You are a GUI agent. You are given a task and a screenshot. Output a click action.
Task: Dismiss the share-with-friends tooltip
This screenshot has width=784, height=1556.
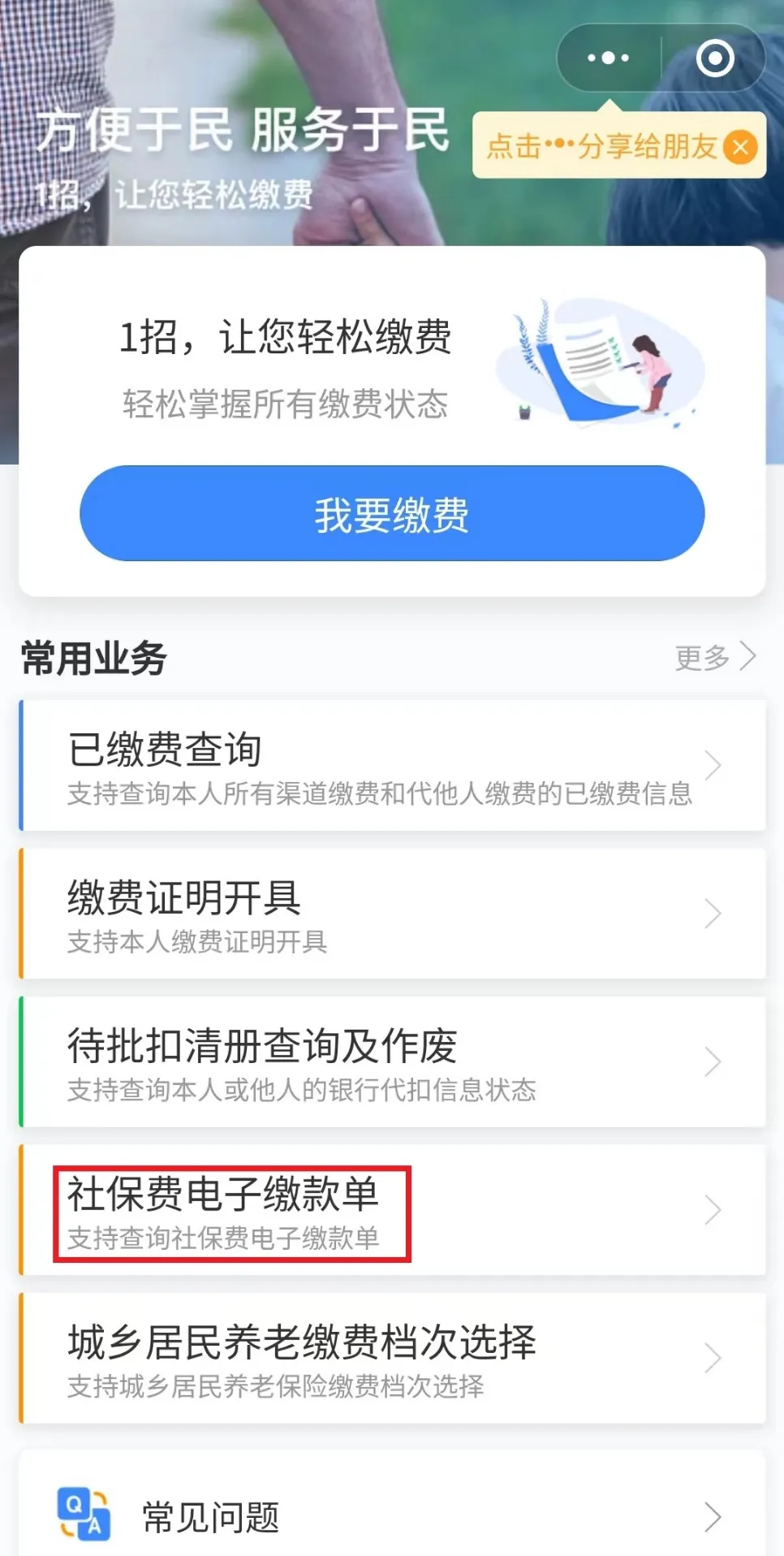point(740,147)
